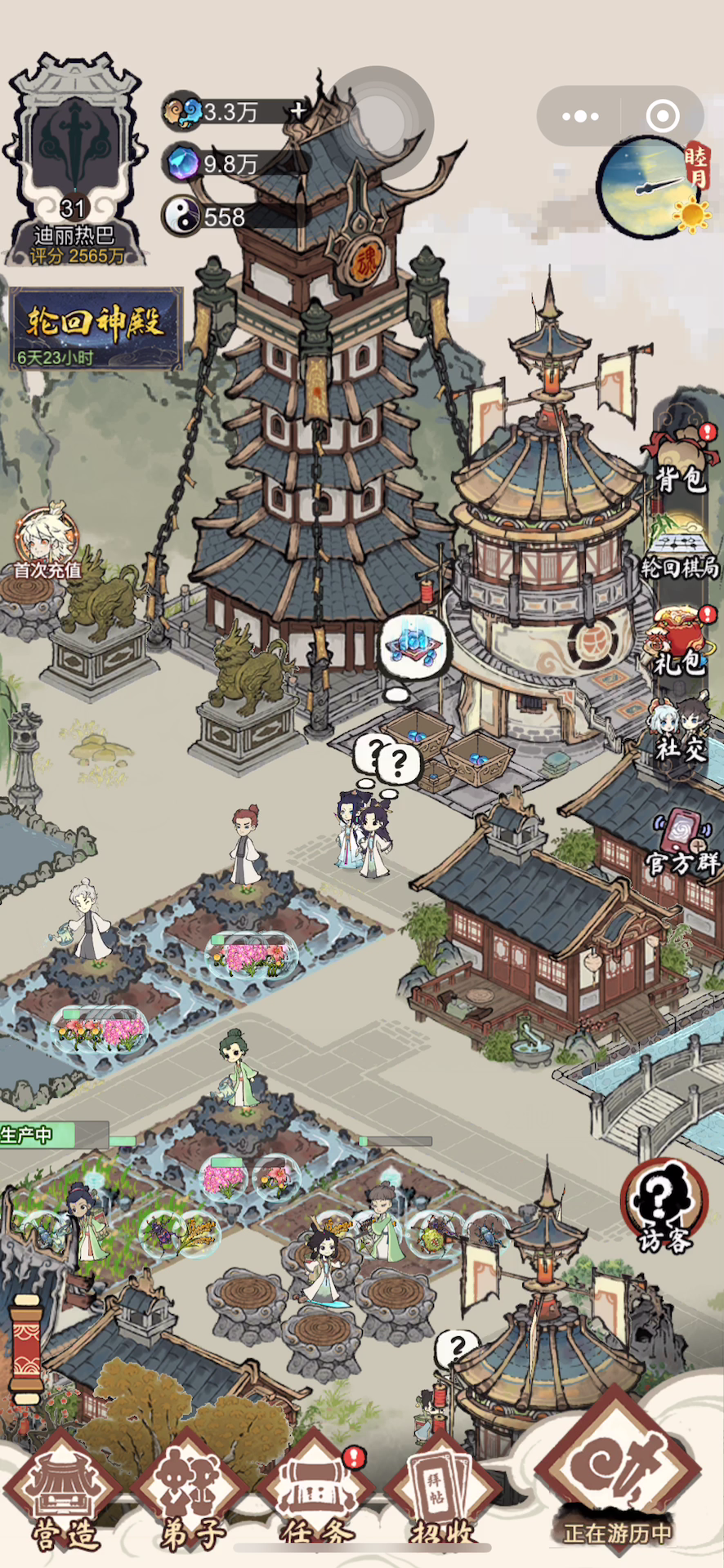Image resolution: width=724 pixels, height=1568 pixels.
Task: Open the mini program overflow menu
Action: pyautogui.click(x=580, y=116)
